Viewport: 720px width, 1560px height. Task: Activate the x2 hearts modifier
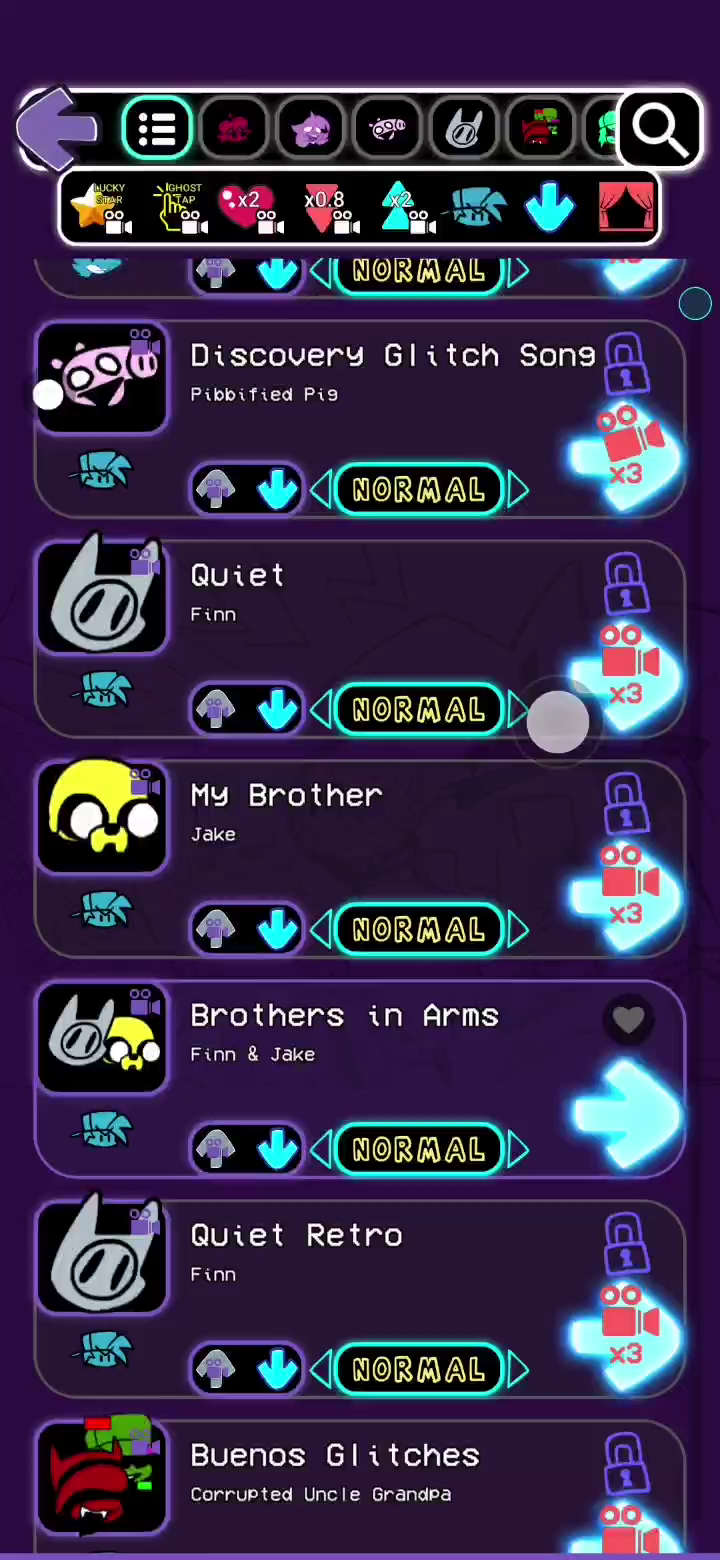click(x=248, y=208)
